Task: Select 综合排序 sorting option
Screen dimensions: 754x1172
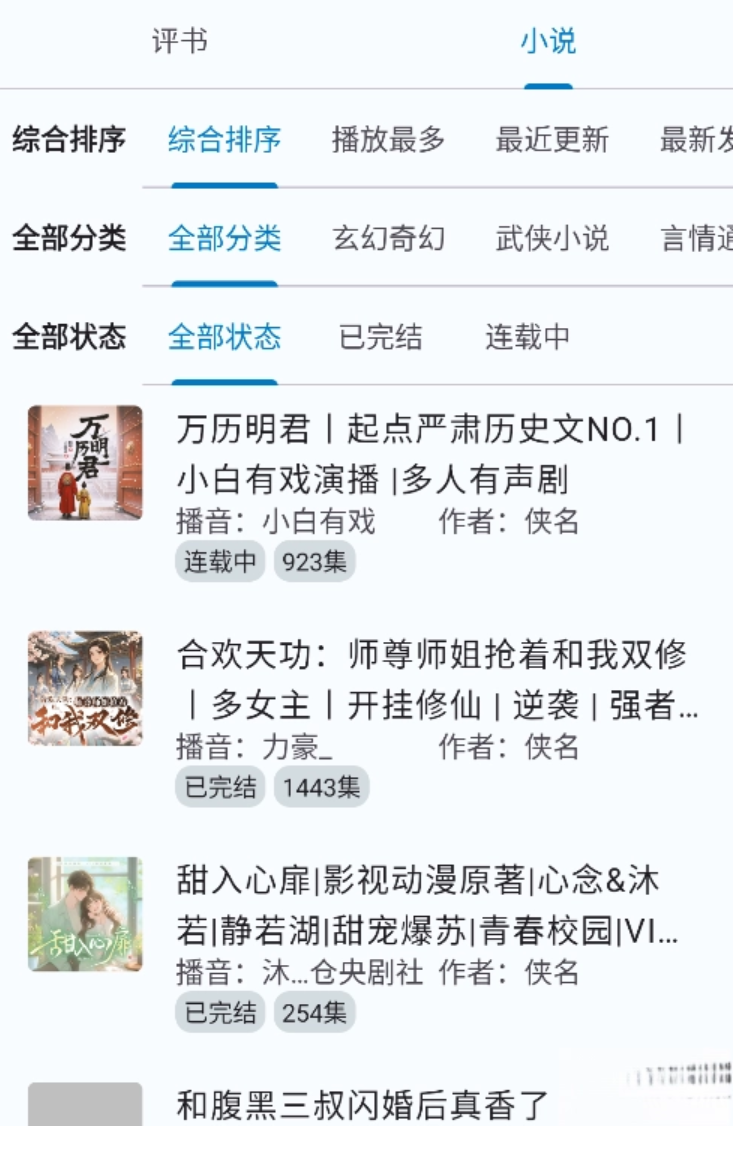Action: point(224,140)
